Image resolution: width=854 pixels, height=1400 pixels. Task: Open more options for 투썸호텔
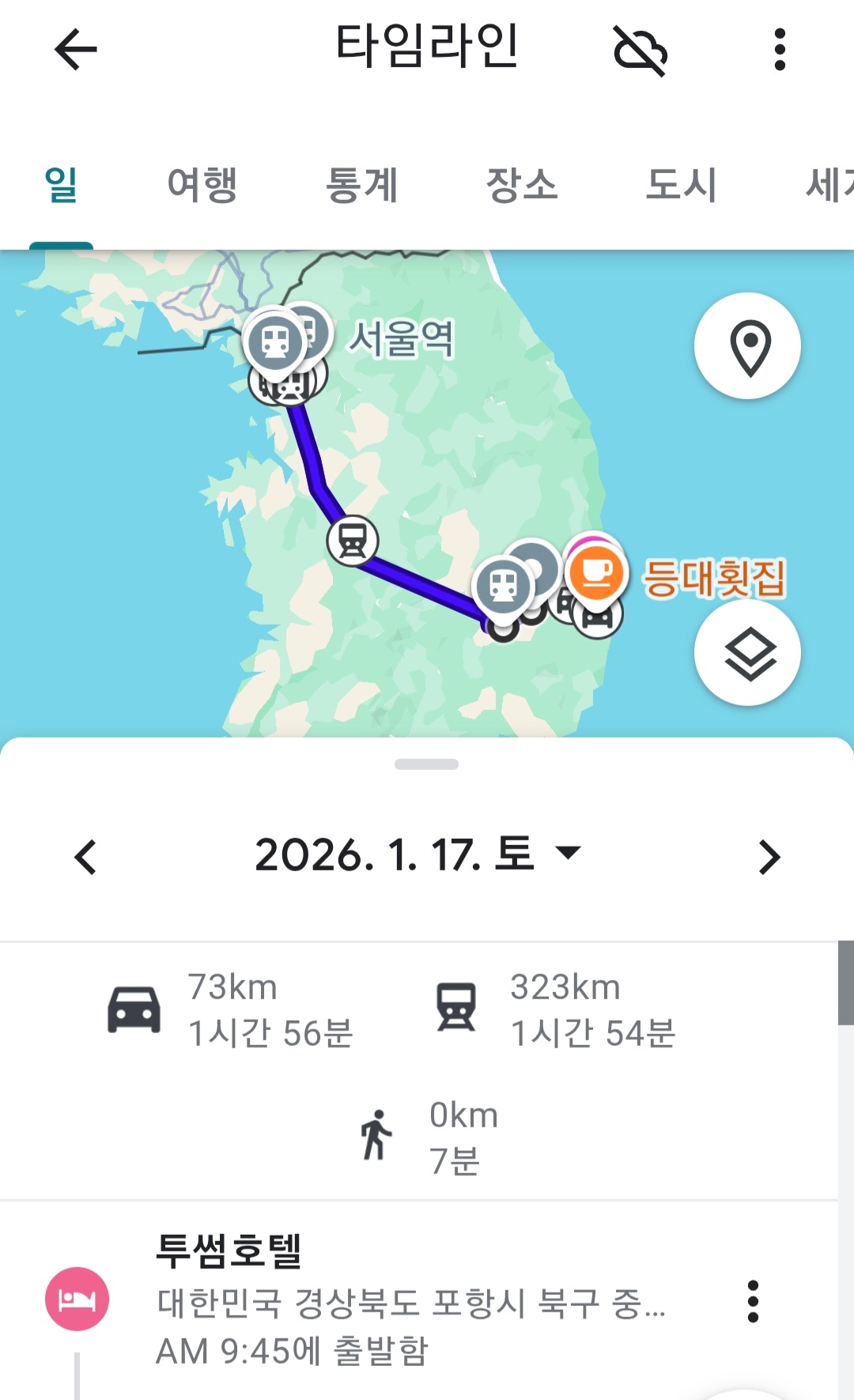point(753,1301)
